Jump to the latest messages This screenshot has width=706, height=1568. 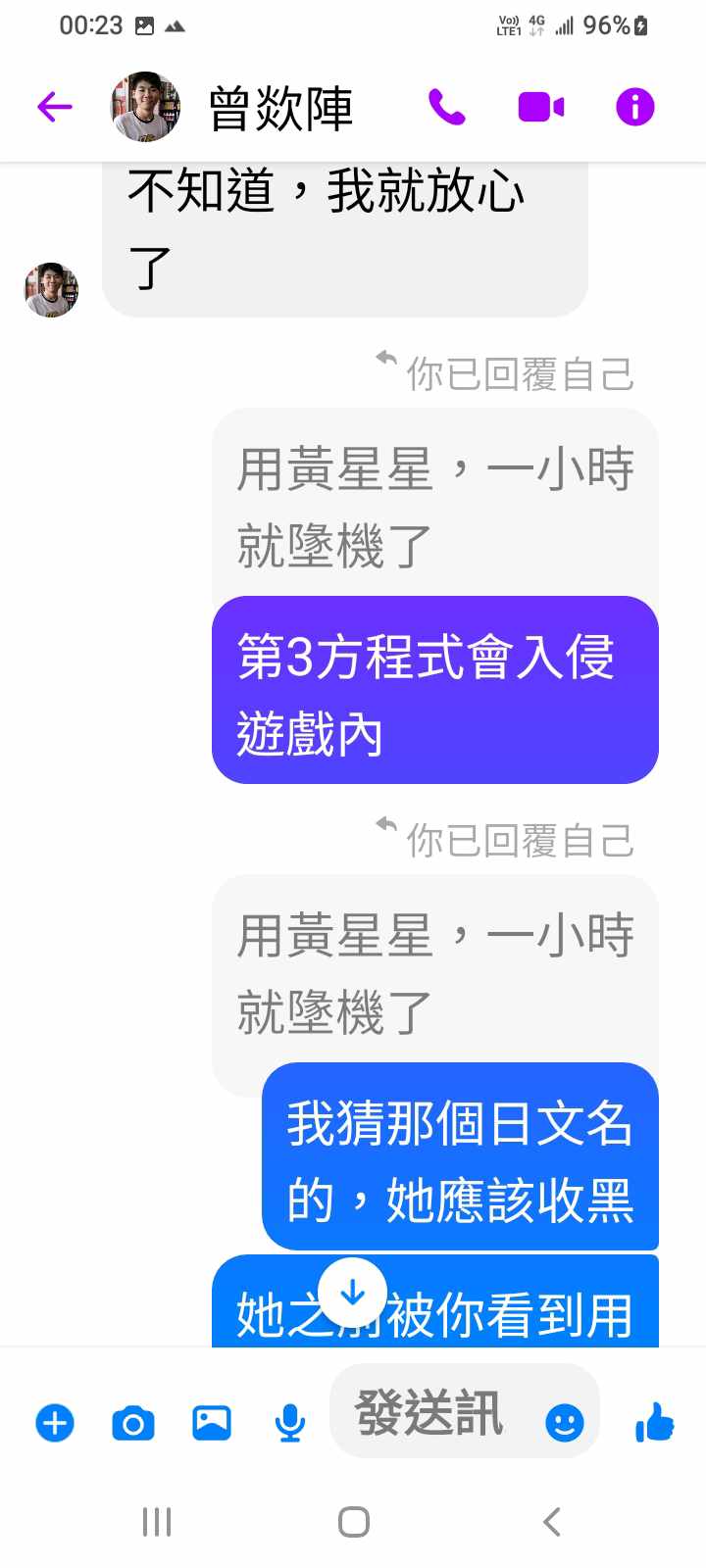tap(353, 1296)
